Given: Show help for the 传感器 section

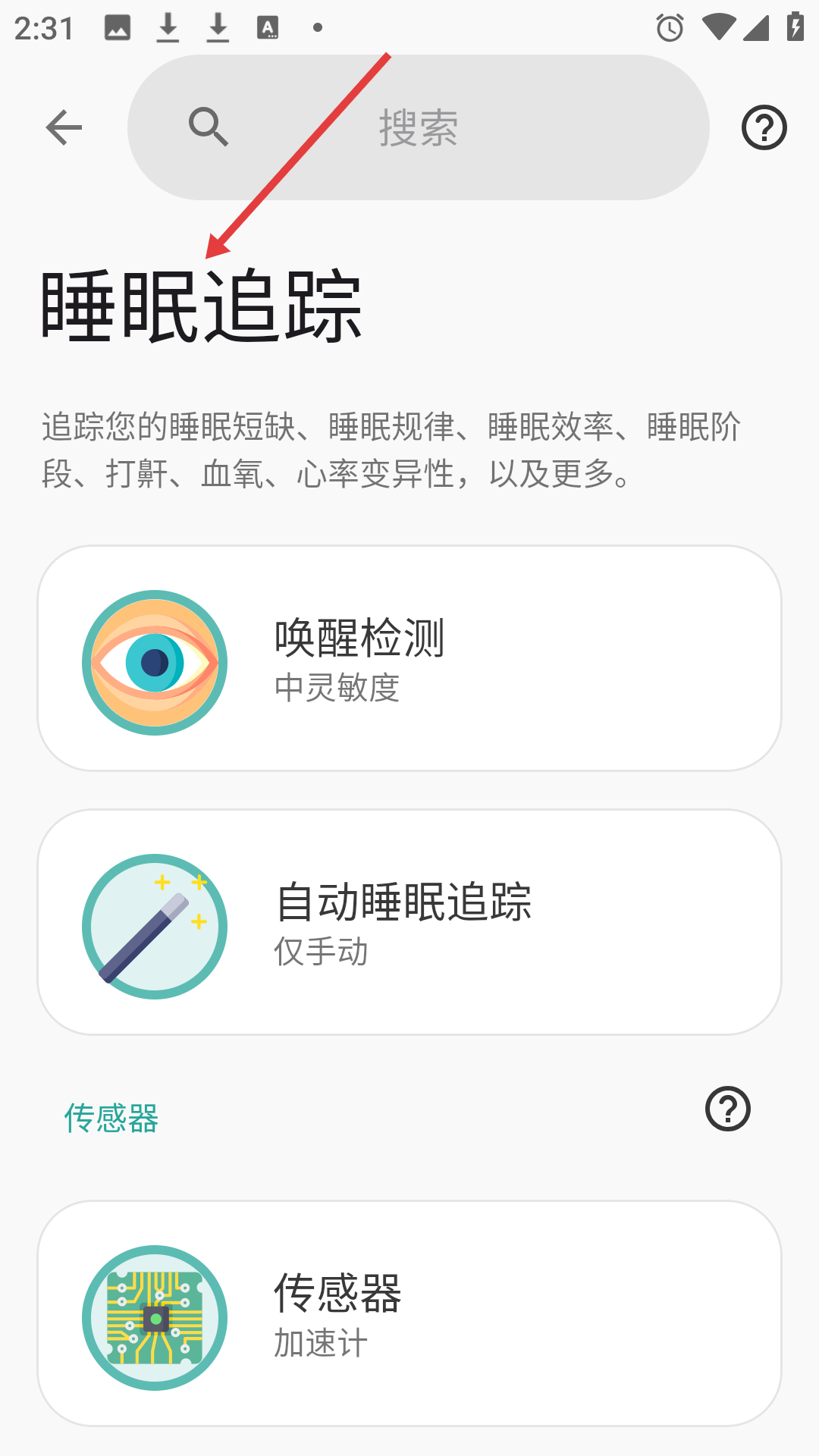Looking at the screenshot, I should click(727, 1109).
